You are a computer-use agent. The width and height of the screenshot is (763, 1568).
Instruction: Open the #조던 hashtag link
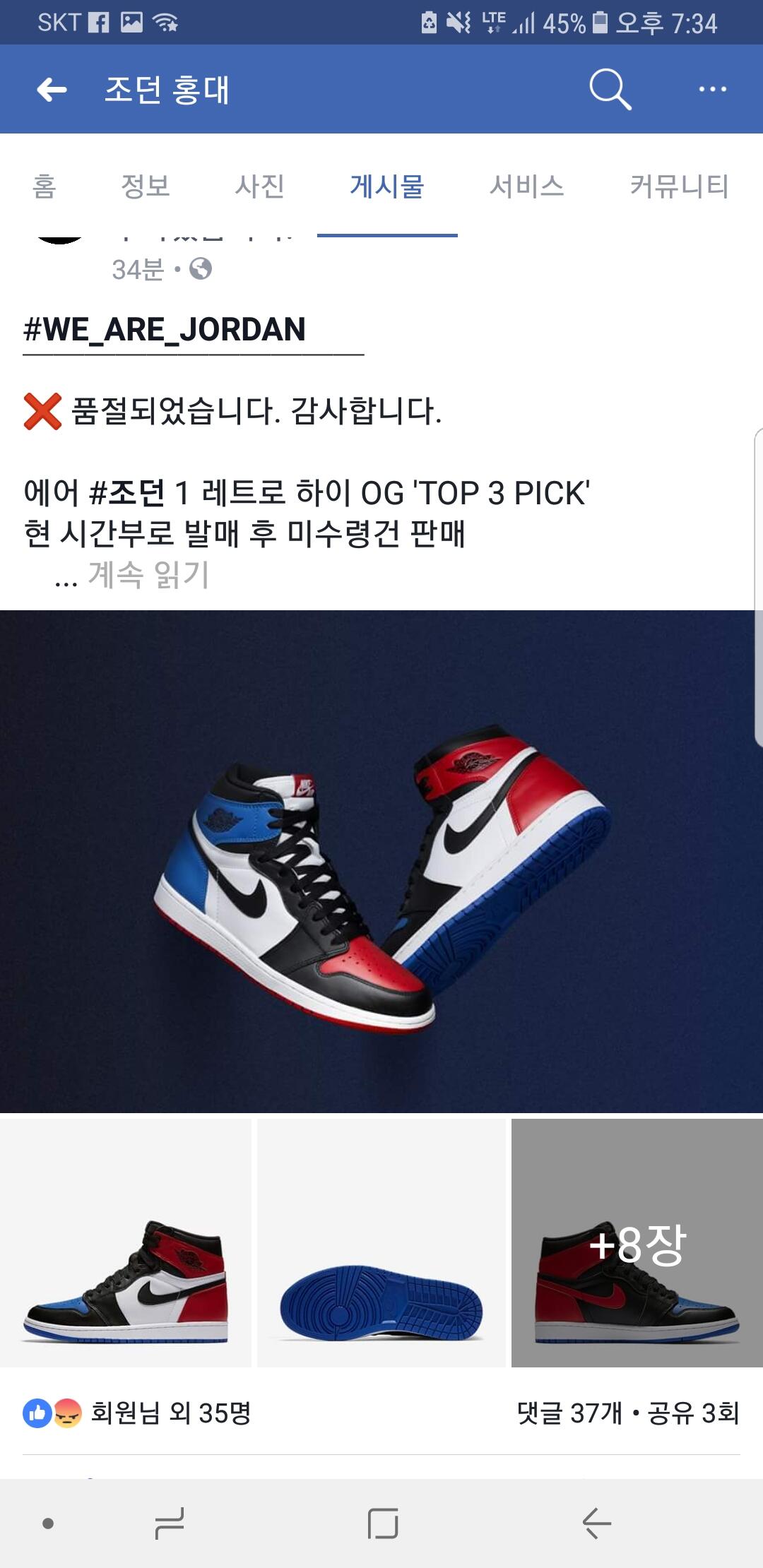click(127, 493)
